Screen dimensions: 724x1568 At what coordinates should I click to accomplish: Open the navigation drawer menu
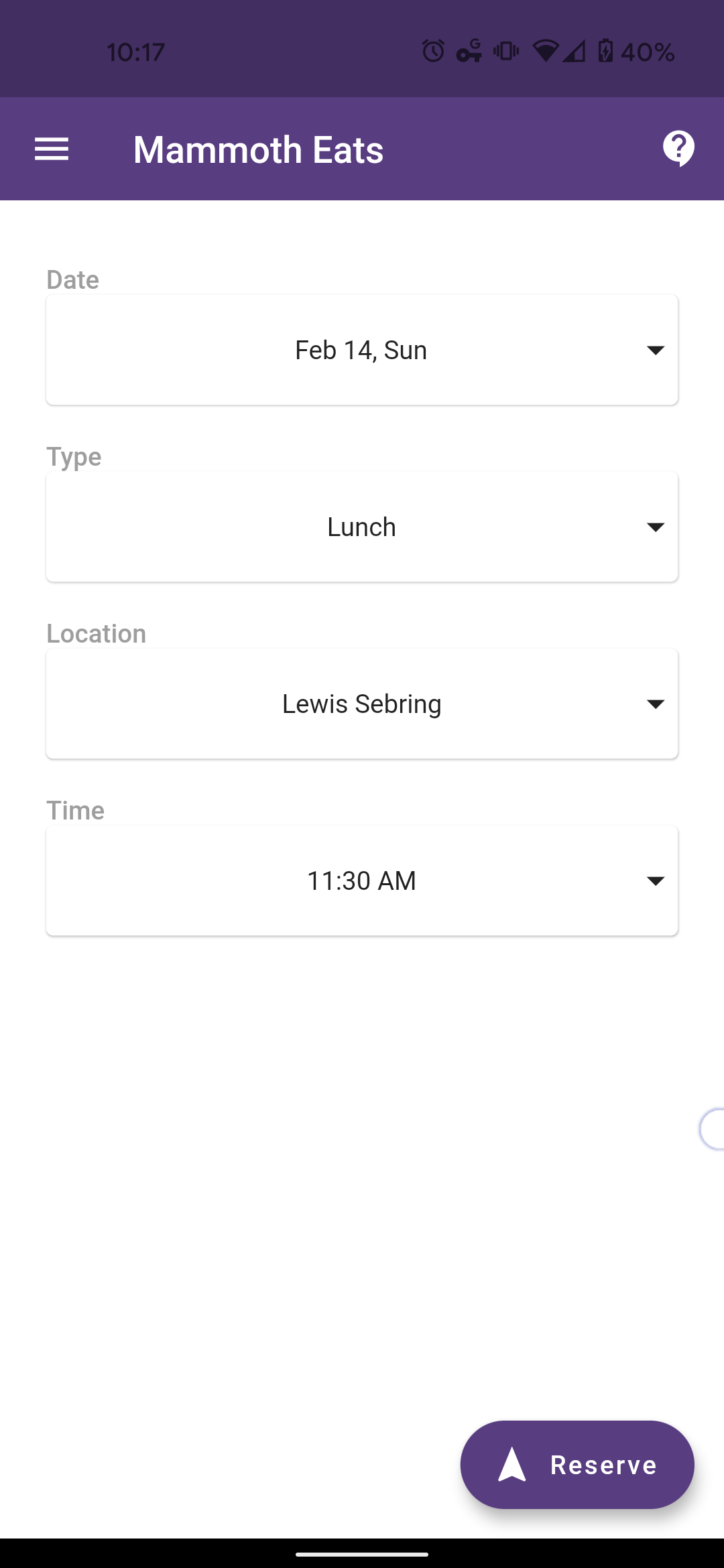click(x=51, y=149)
